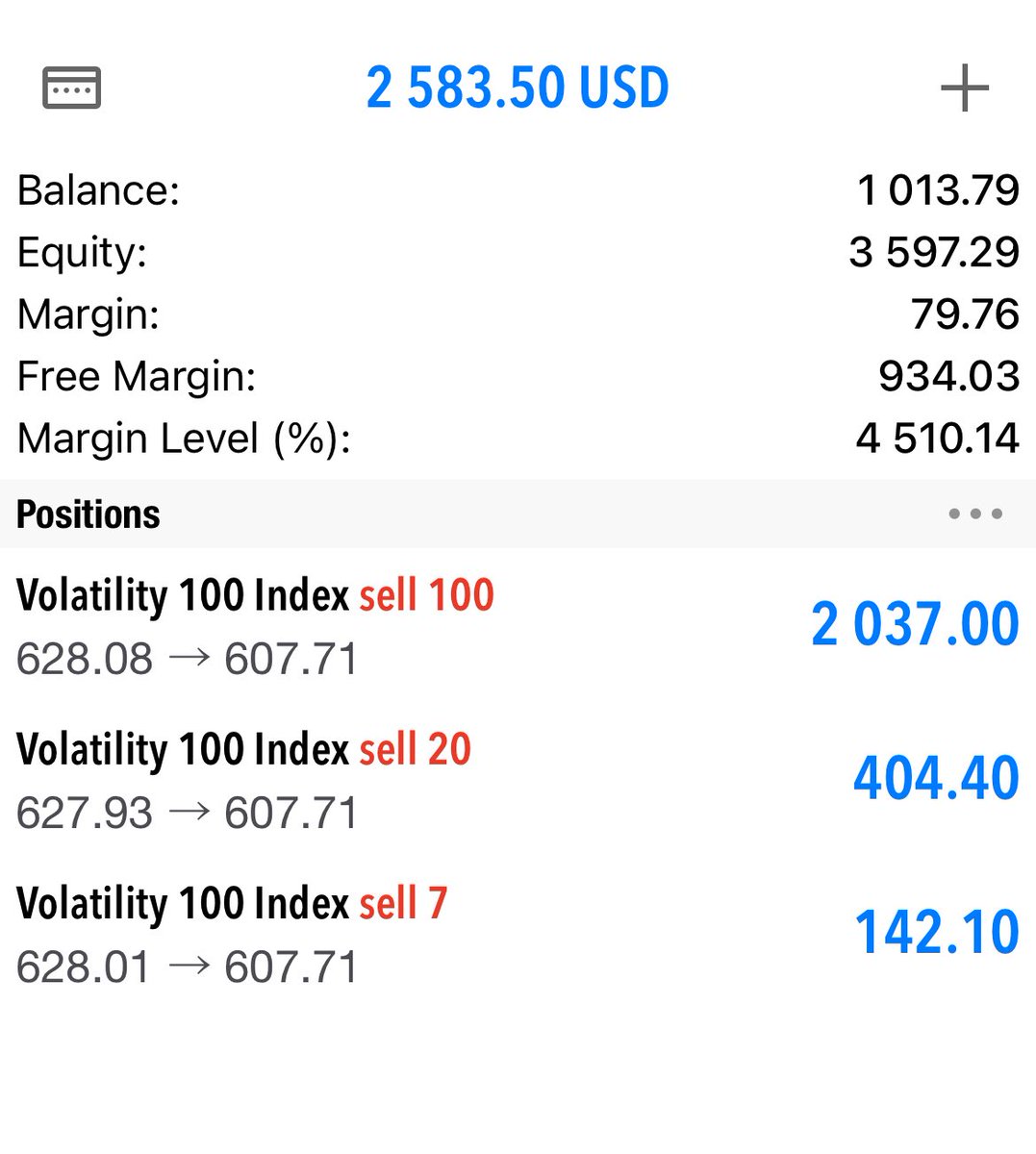Open the sell 100 Volatility 100 Index position

[518, 626]
